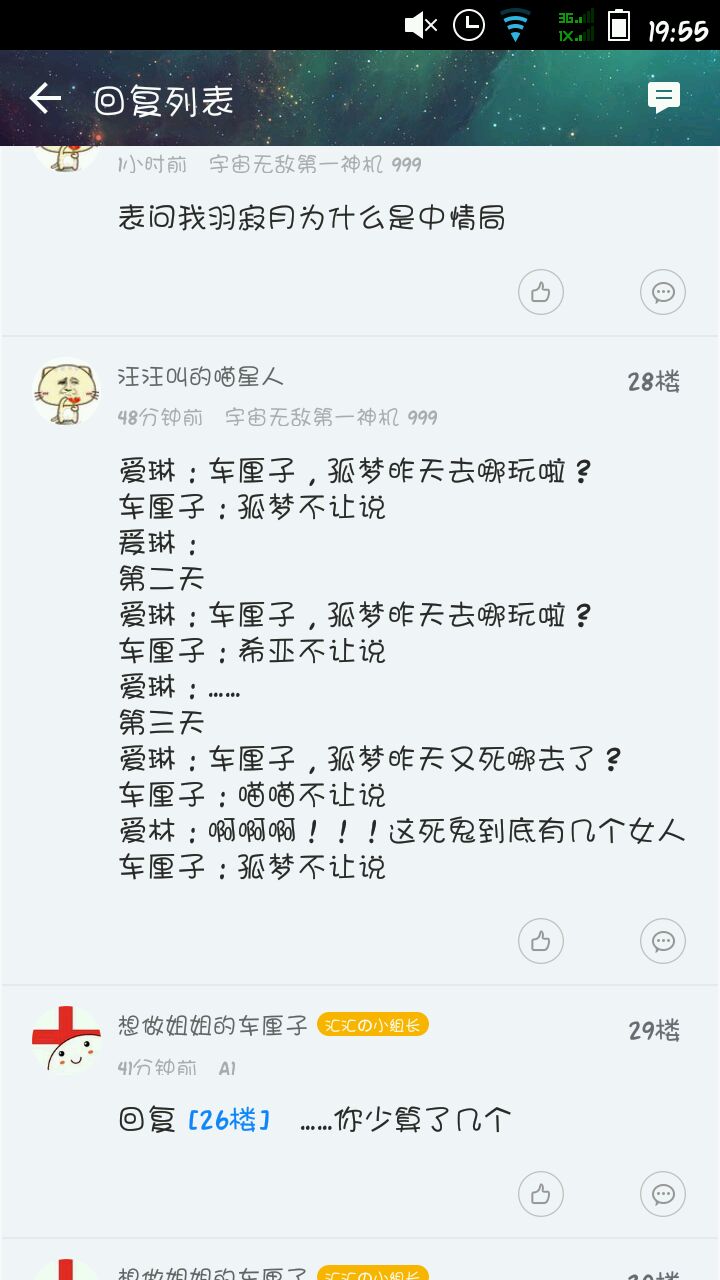720x1280 pixels.
Task: Comment on the 29楼 reply
Action: click(663, 1194)
